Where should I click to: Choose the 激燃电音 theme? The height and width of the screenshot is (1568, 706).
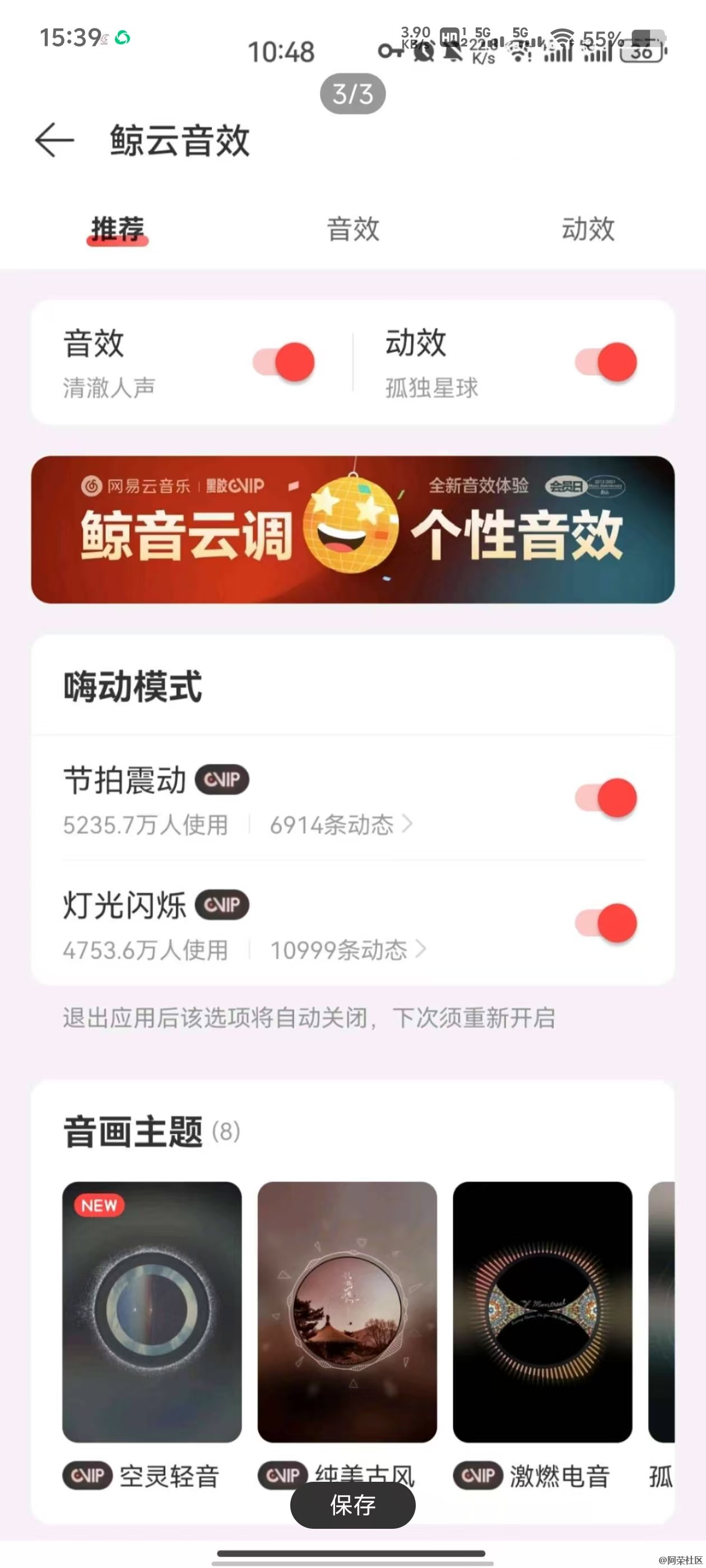point(542,1312)
